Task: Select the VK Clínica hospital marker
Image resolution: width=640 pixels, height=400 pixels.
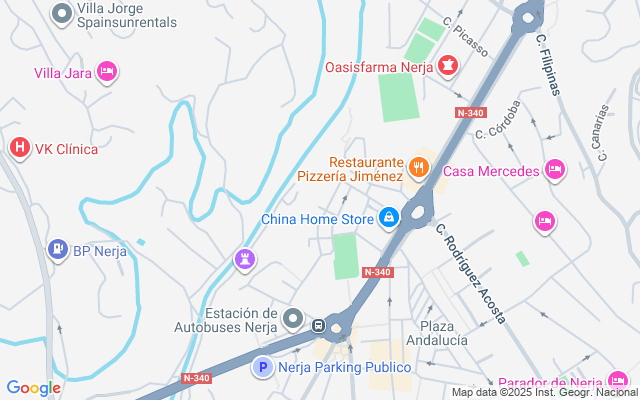Action: click(x=18, y=149)
